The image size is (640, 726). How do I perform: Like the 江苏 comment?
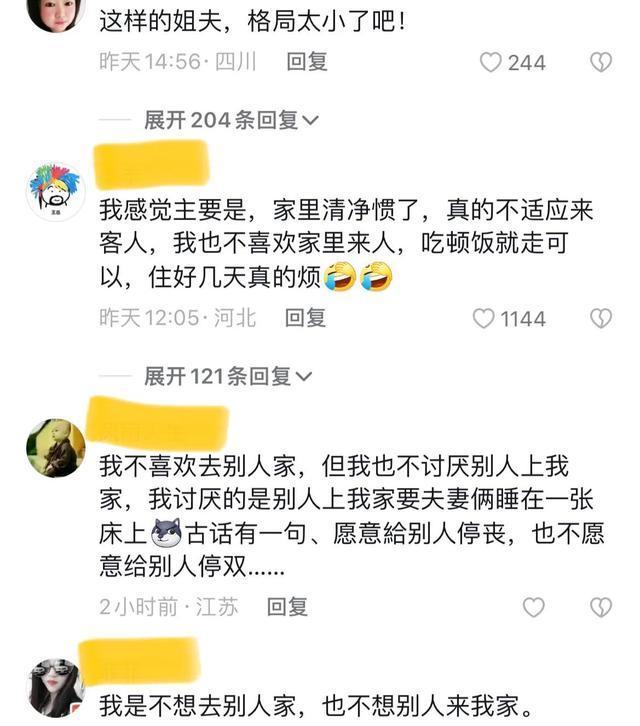534,607
